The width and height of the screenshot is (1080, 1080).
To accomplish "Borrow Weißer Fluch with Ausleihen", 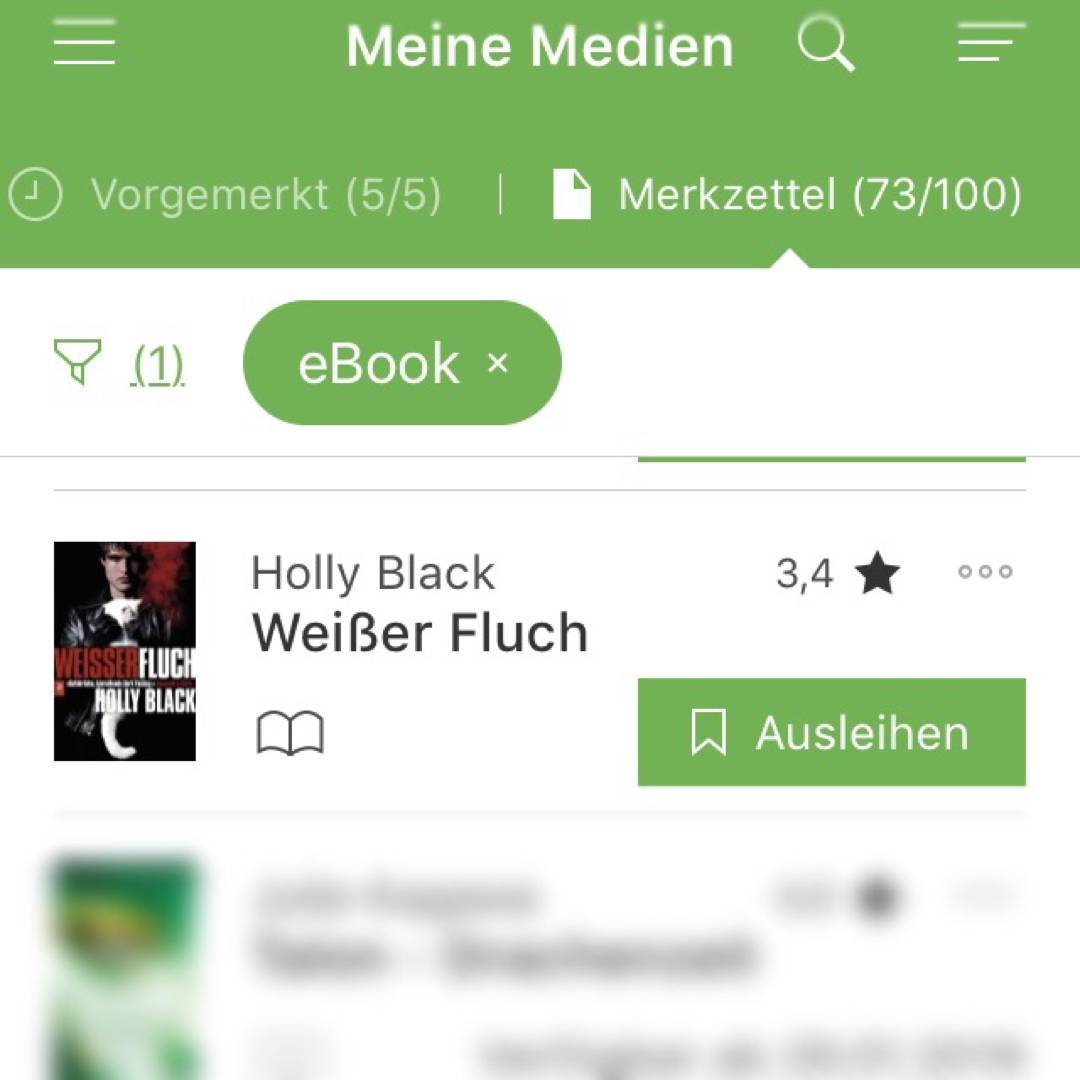I will tap(831, 732).
